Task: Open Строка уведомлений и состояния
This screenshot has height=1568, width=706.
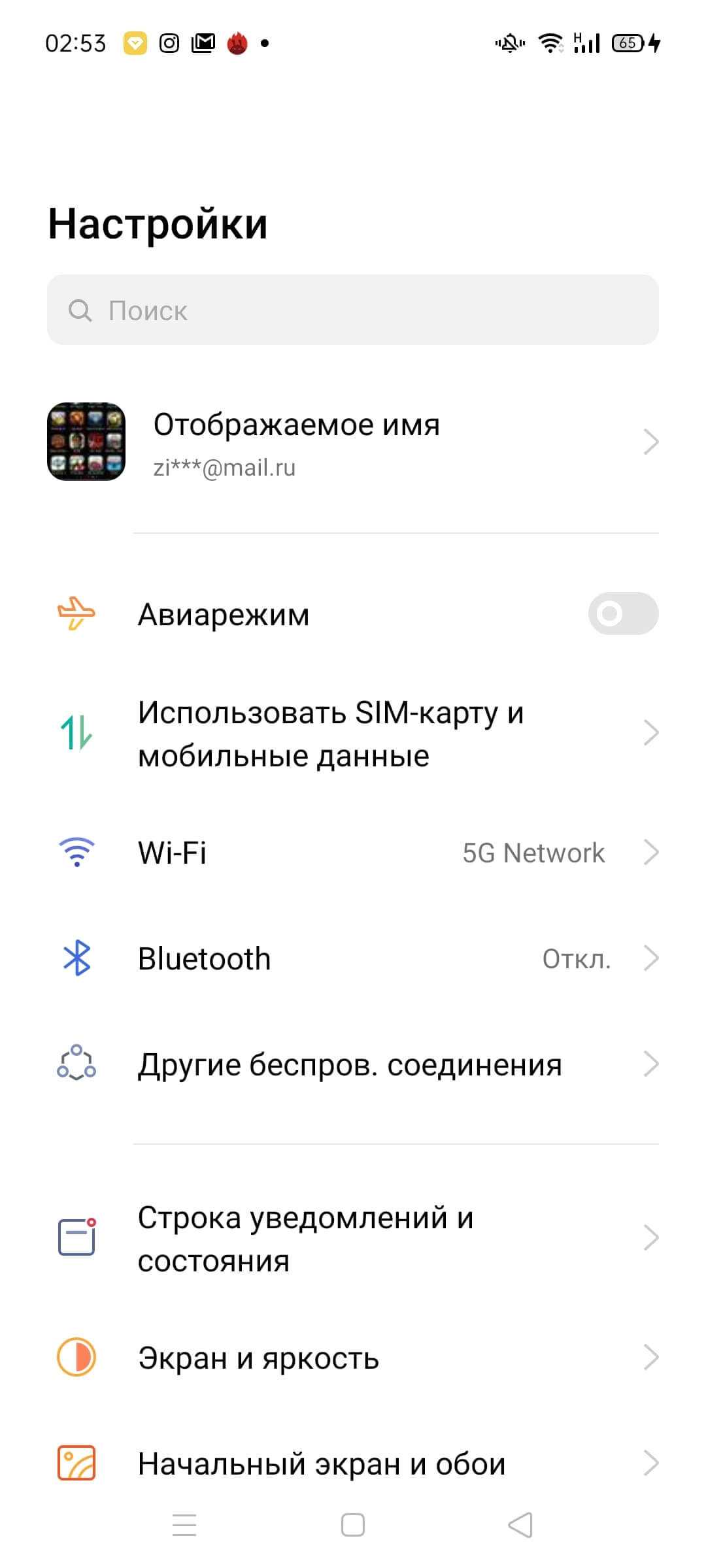Action: click(x=353, y=1239)
